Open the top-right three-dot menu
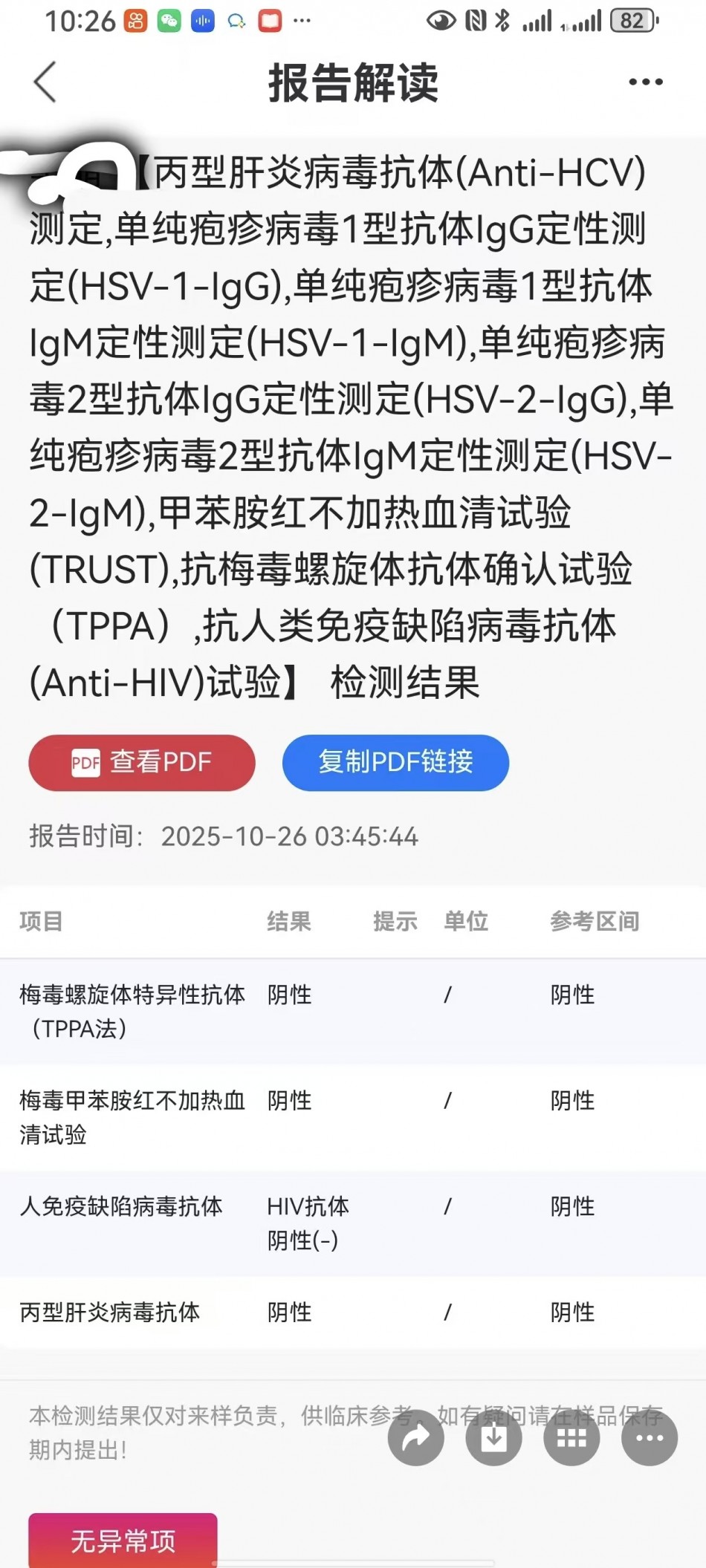This screenshot has width=706, height=1568. pyautogui.click(x=645, y=82)
